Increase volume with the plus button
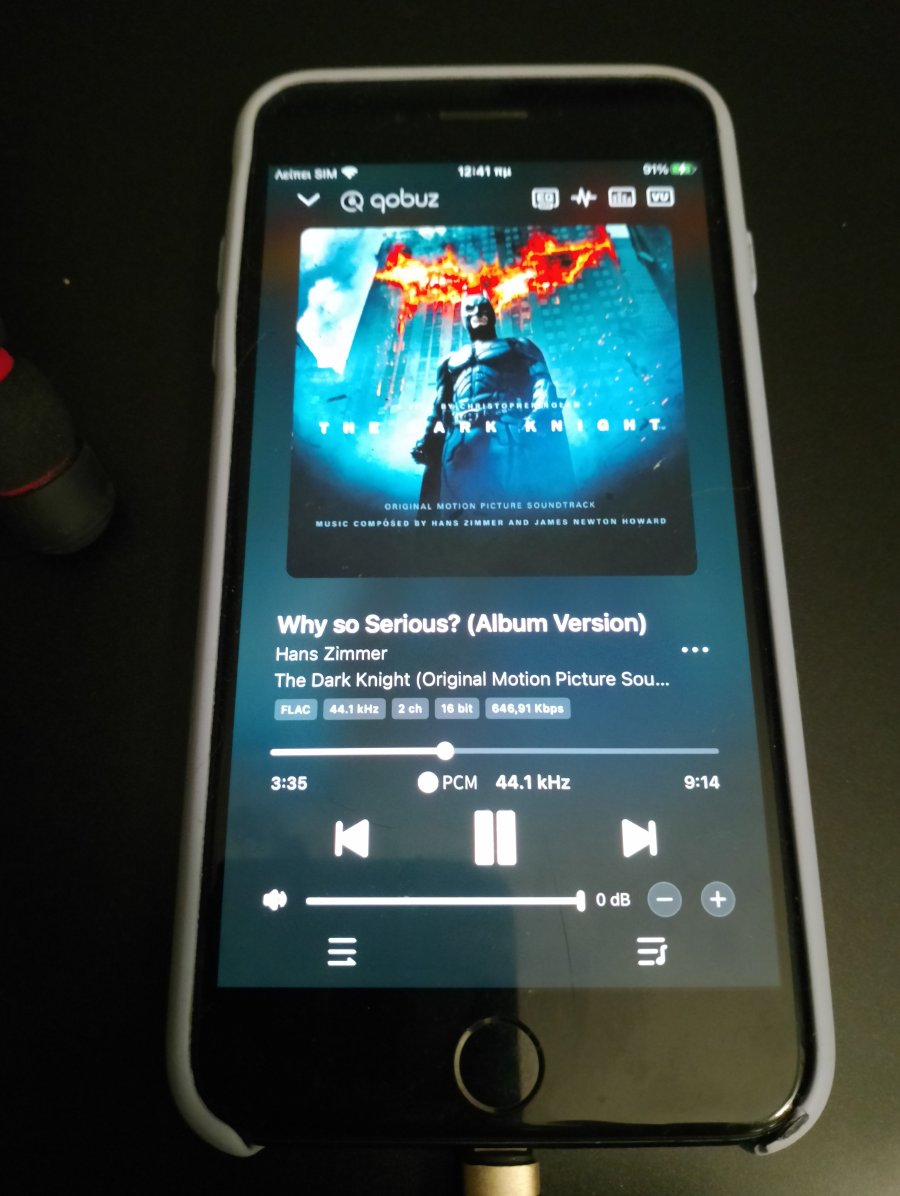The width and height of the screenshot is (900, 1196). point(717,900)
